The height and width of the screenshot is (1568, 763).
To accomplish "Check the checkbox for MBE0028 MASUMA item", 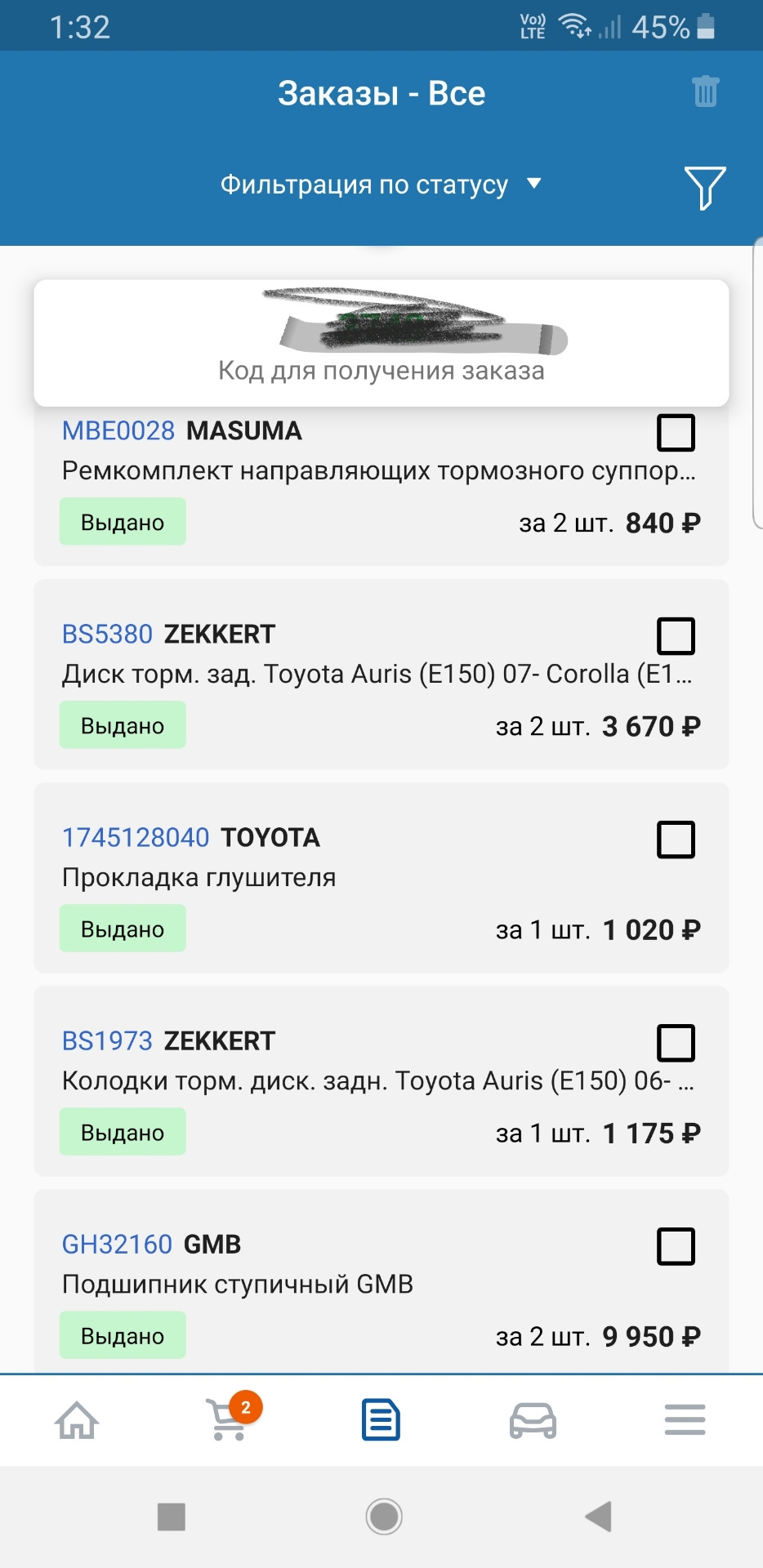I will coord(675,433).
